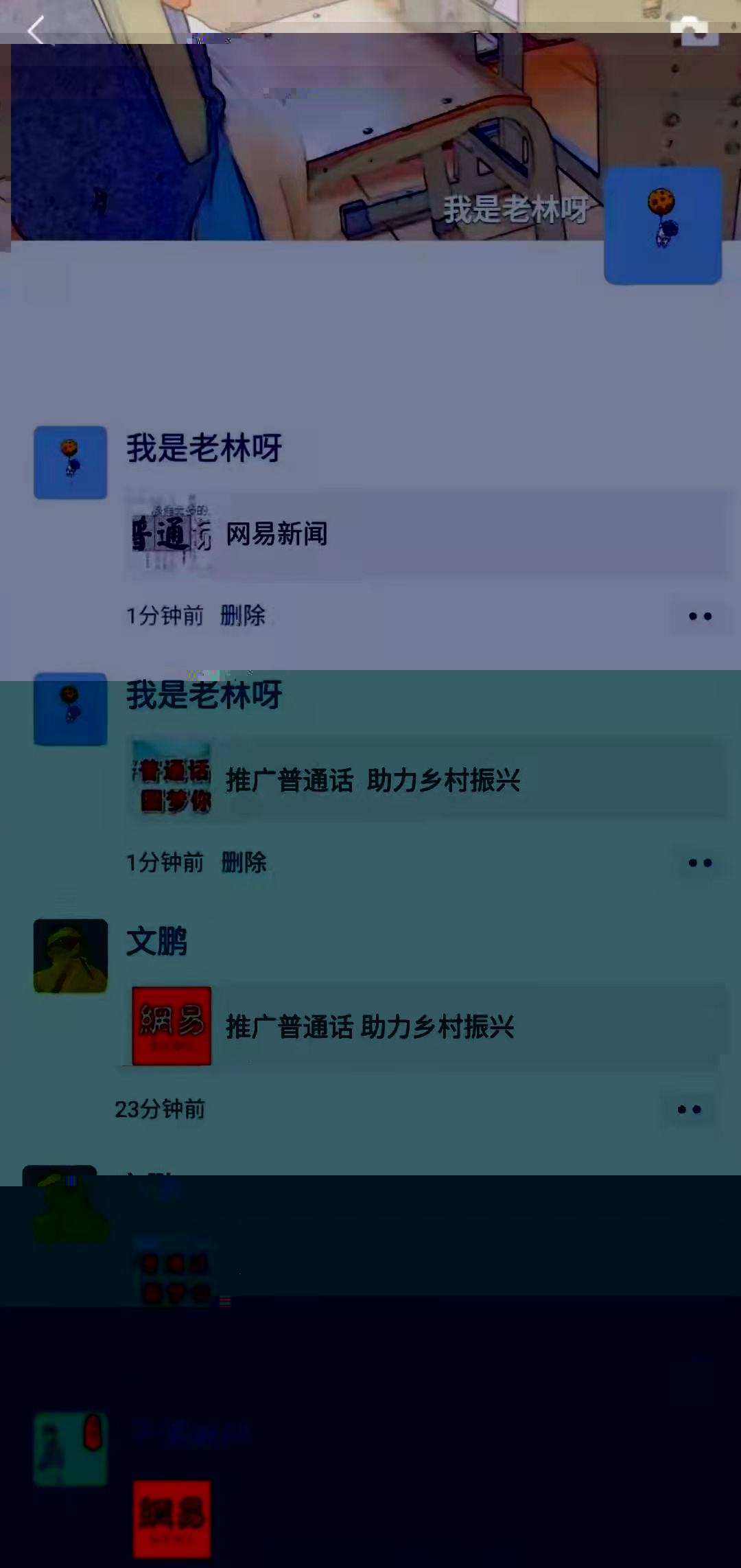741x1568 pixels.
Task: Open 文鹏's 推广普通话 link card
Action: click(425, 1027)
